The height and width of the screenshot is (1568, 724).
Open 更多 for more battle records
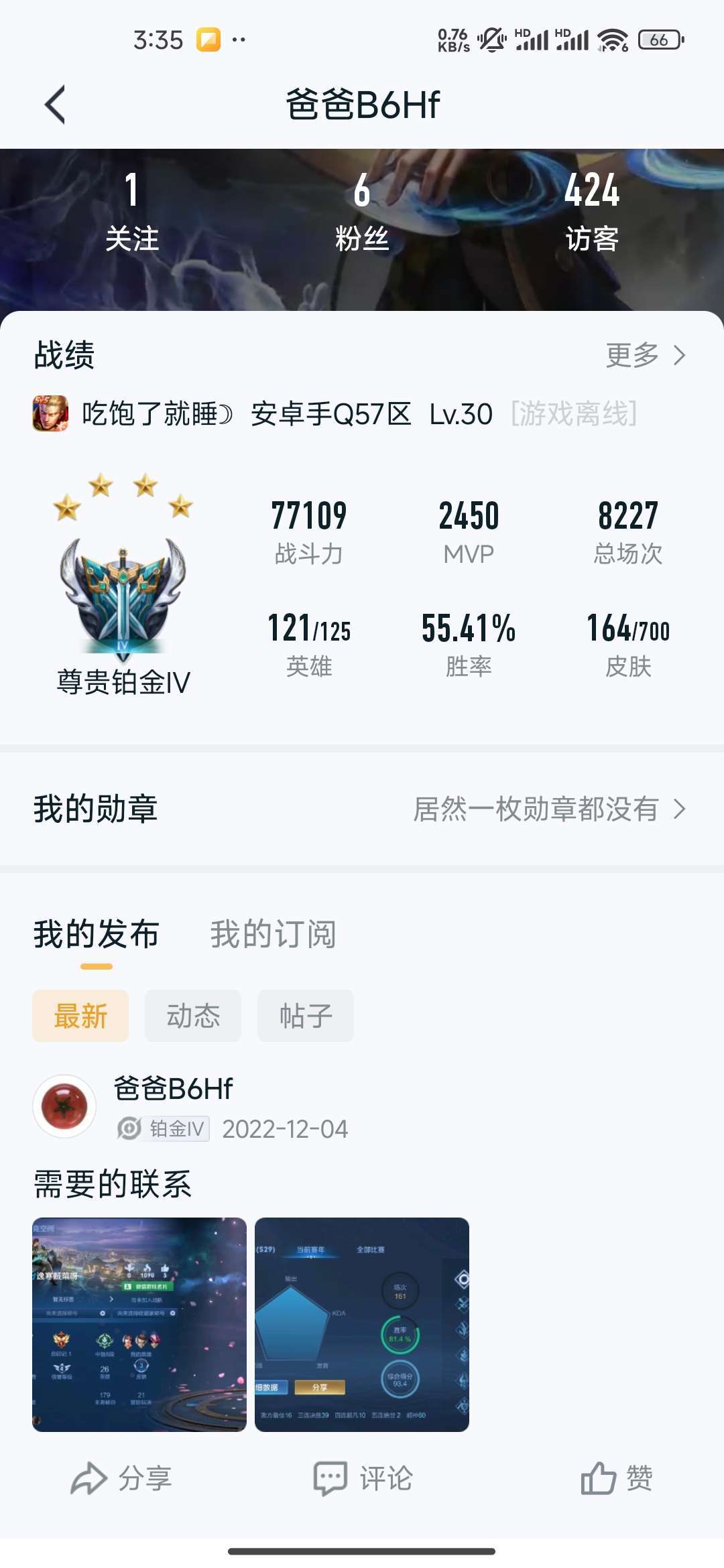[646, 355]
